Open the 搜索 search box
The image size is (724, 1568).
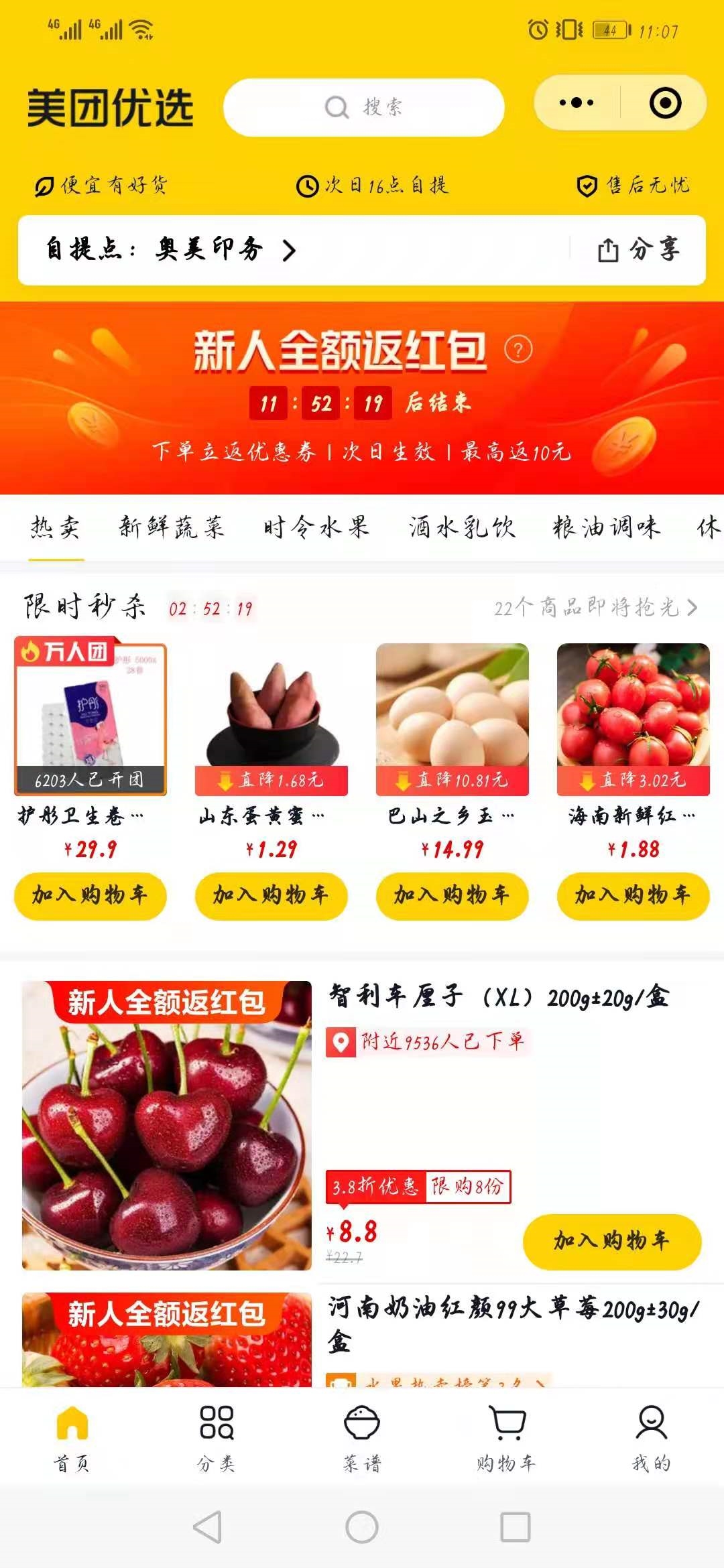point(363,107)
